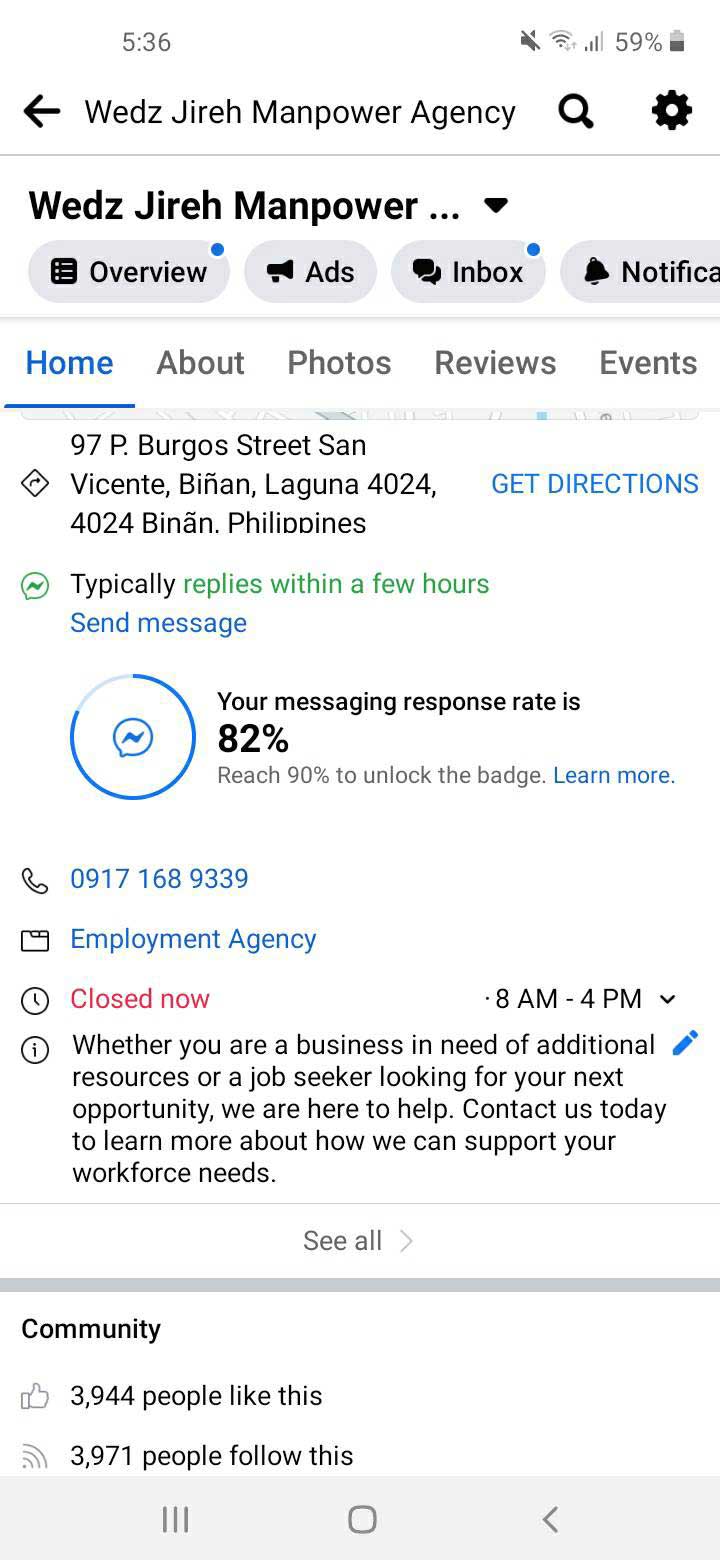The height and width of the screenshot is (1560, 720).
Task: Expand the page name dropdown
Action: tap(496, 206)
